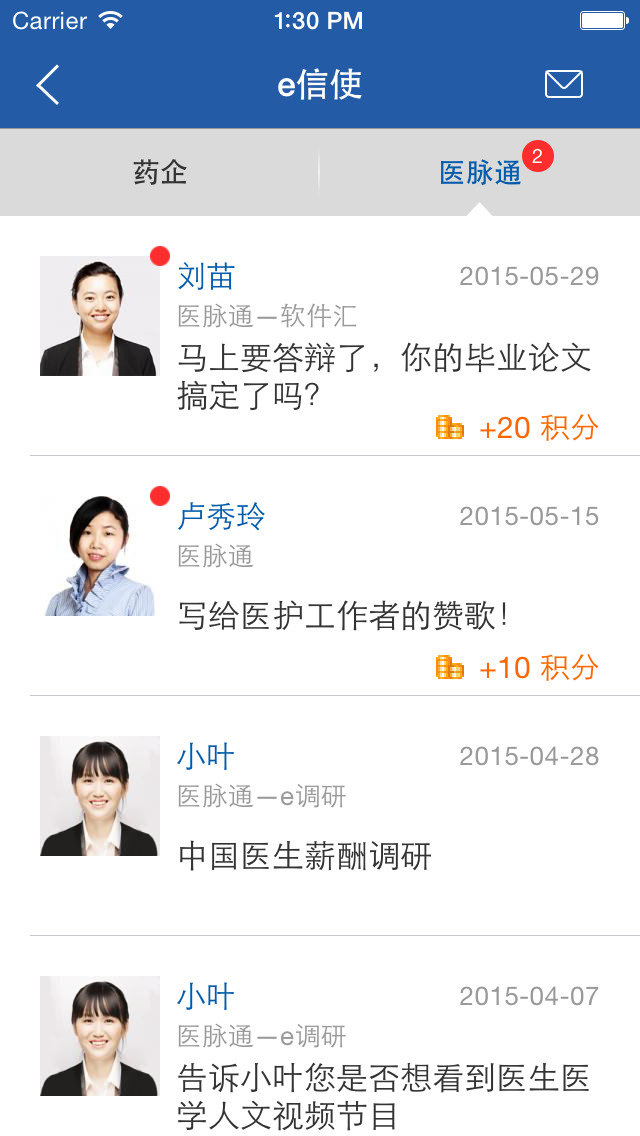
Task: Select the 医脉通 tab
Action: point(480,173)
